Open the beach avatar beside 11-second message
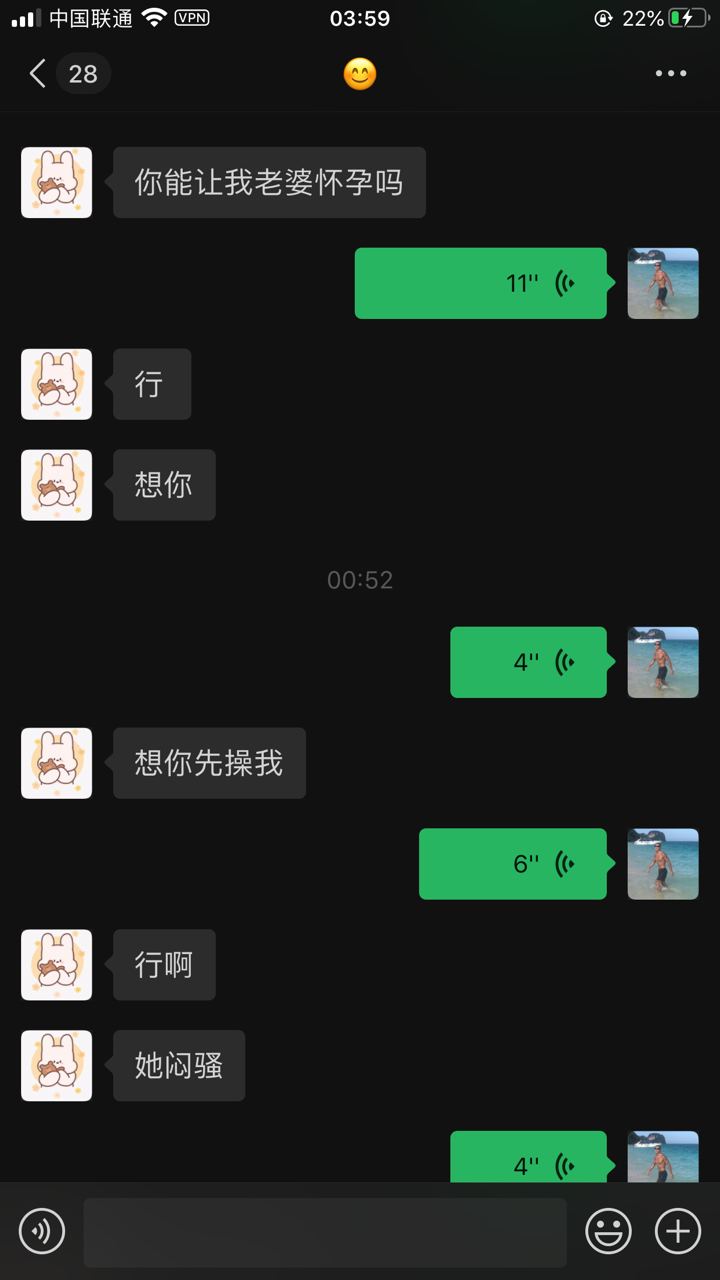The image size is (720, 1280). point(663,283)
